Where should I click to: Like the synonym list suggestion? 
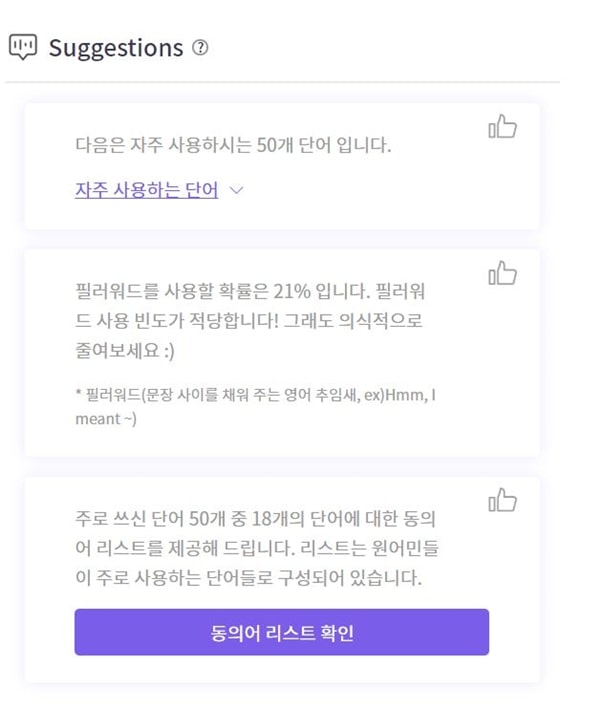(x=502, y=501)
